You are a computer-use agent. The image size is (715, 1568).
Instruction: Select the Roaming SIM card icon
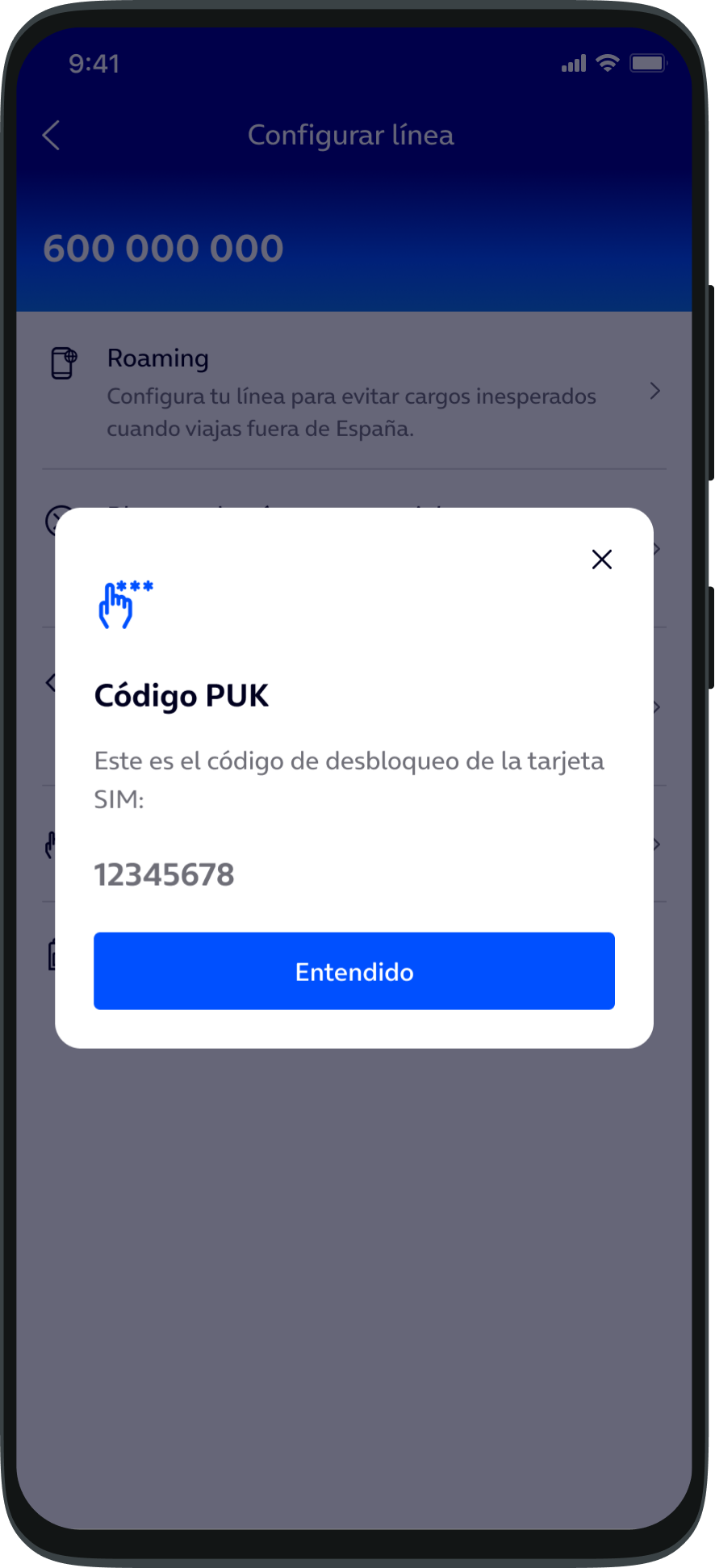[x=62, y=363]
